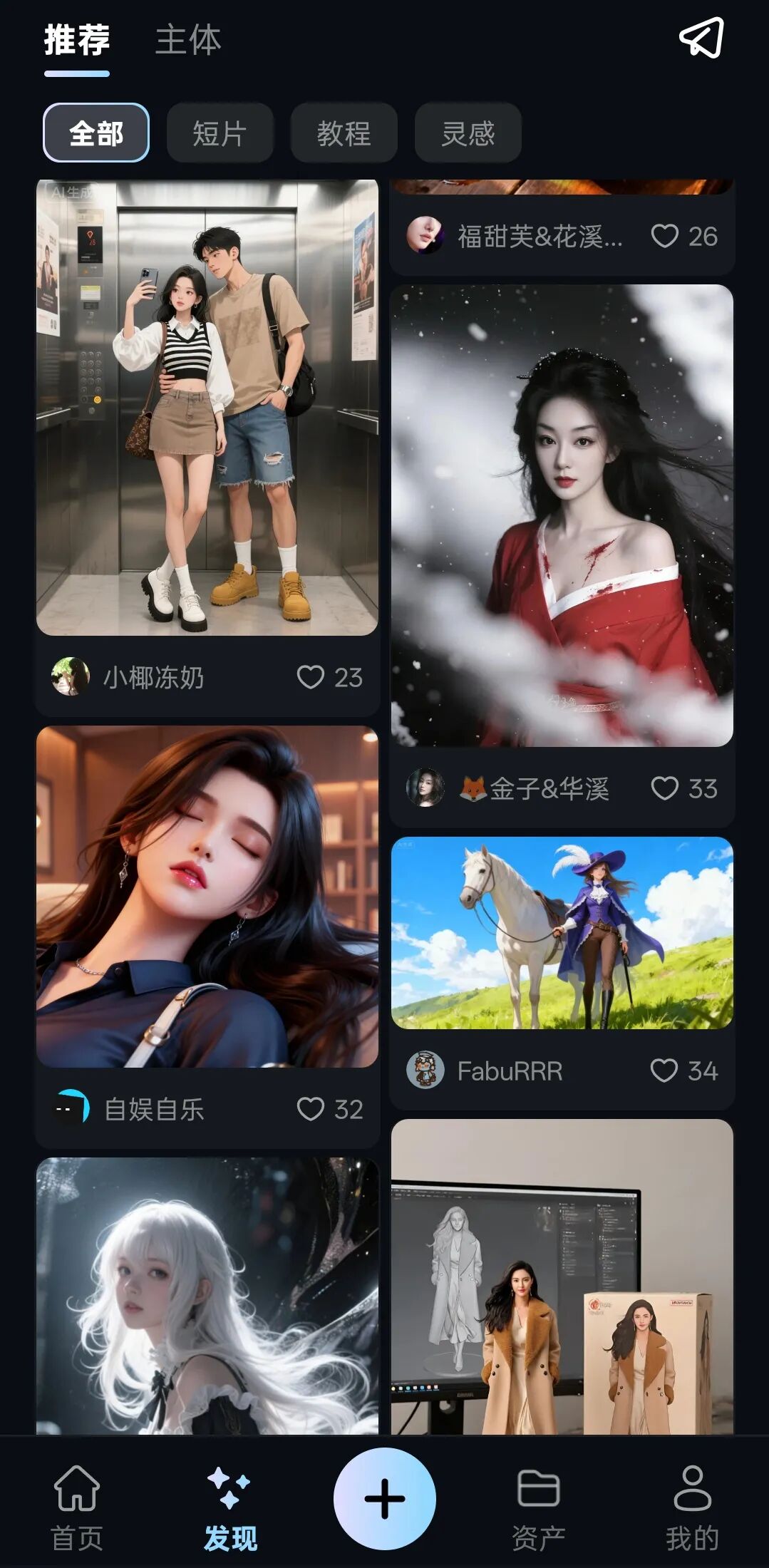This screenshot has width=769, height=1568.
Task: Select the 灵感 filter chip
Action: (468, 133)
